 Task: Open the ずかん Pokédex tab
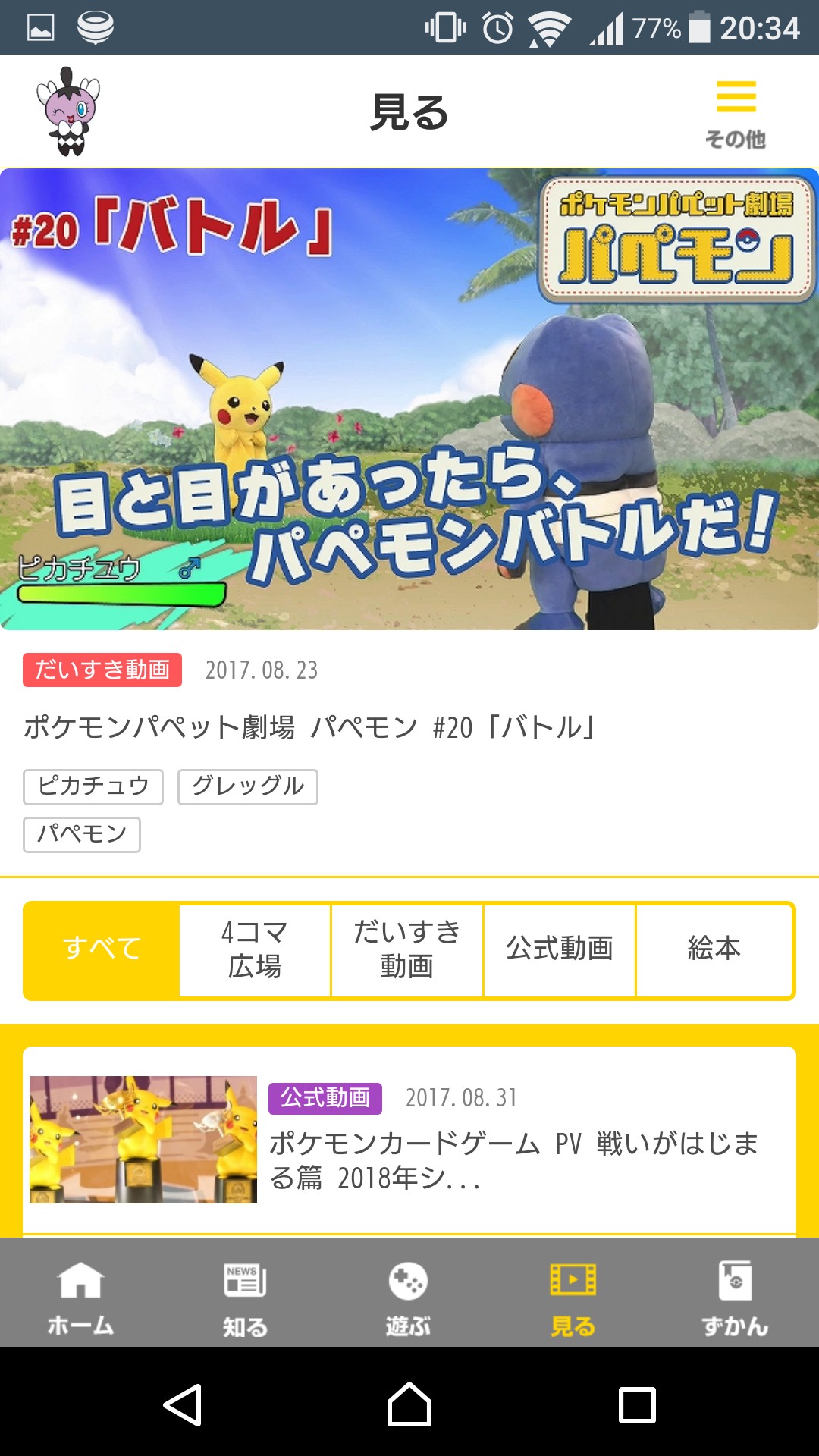[735, 1294]
